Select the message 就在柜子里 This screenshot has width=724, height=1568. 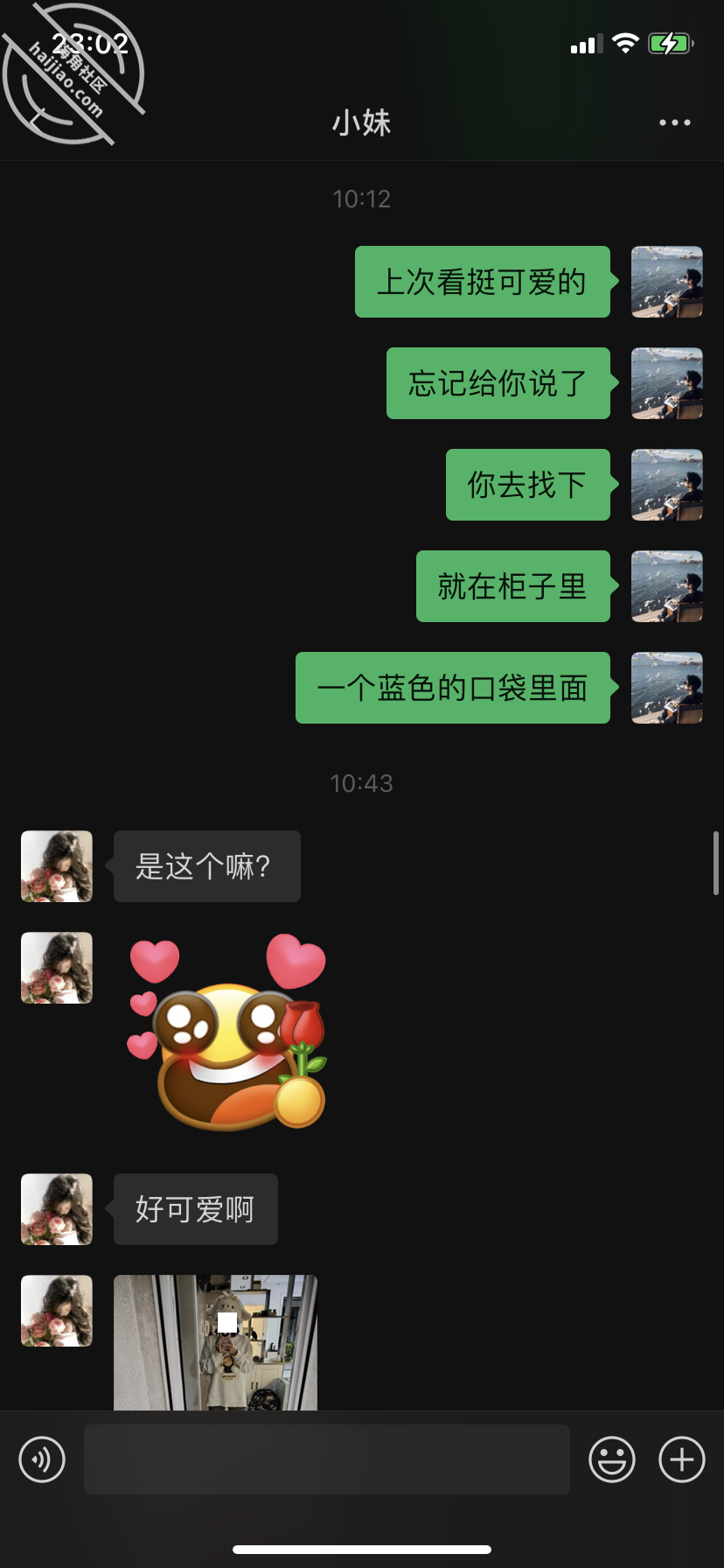[512, 586]
